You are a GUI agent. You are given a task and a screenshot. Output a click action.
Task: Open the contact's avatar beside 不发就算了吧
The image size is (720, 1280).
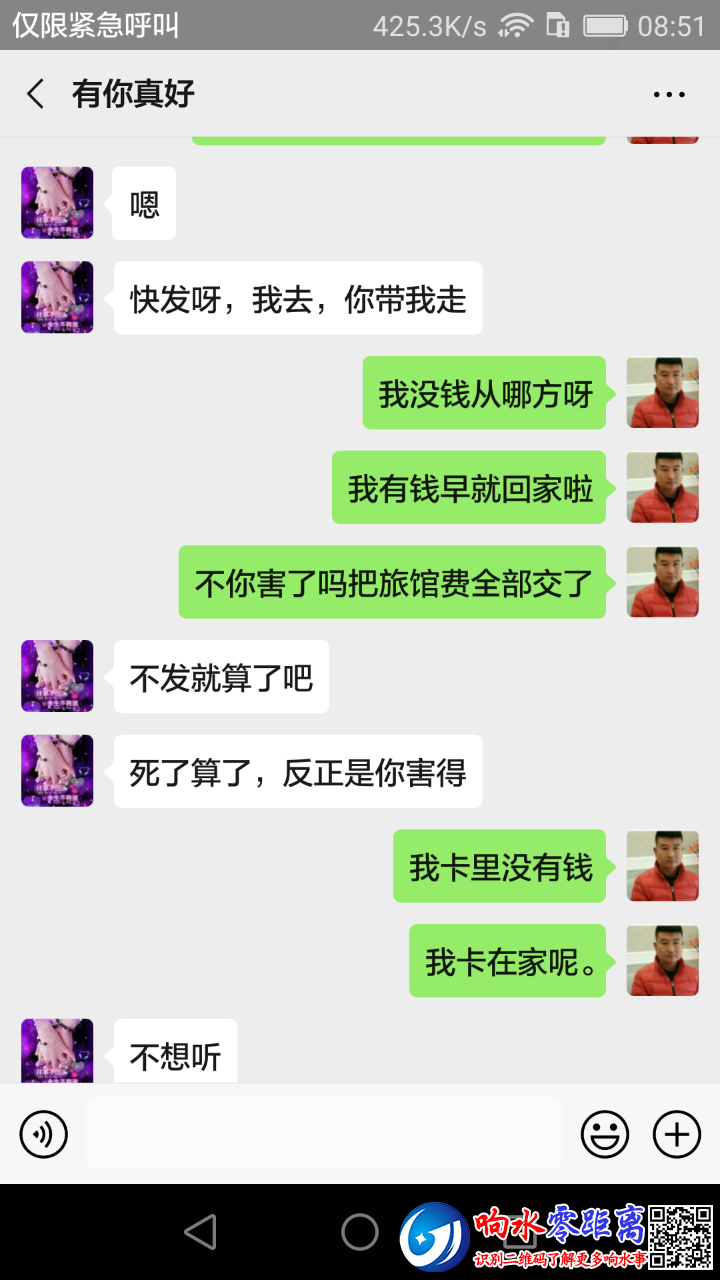(57, 676)
